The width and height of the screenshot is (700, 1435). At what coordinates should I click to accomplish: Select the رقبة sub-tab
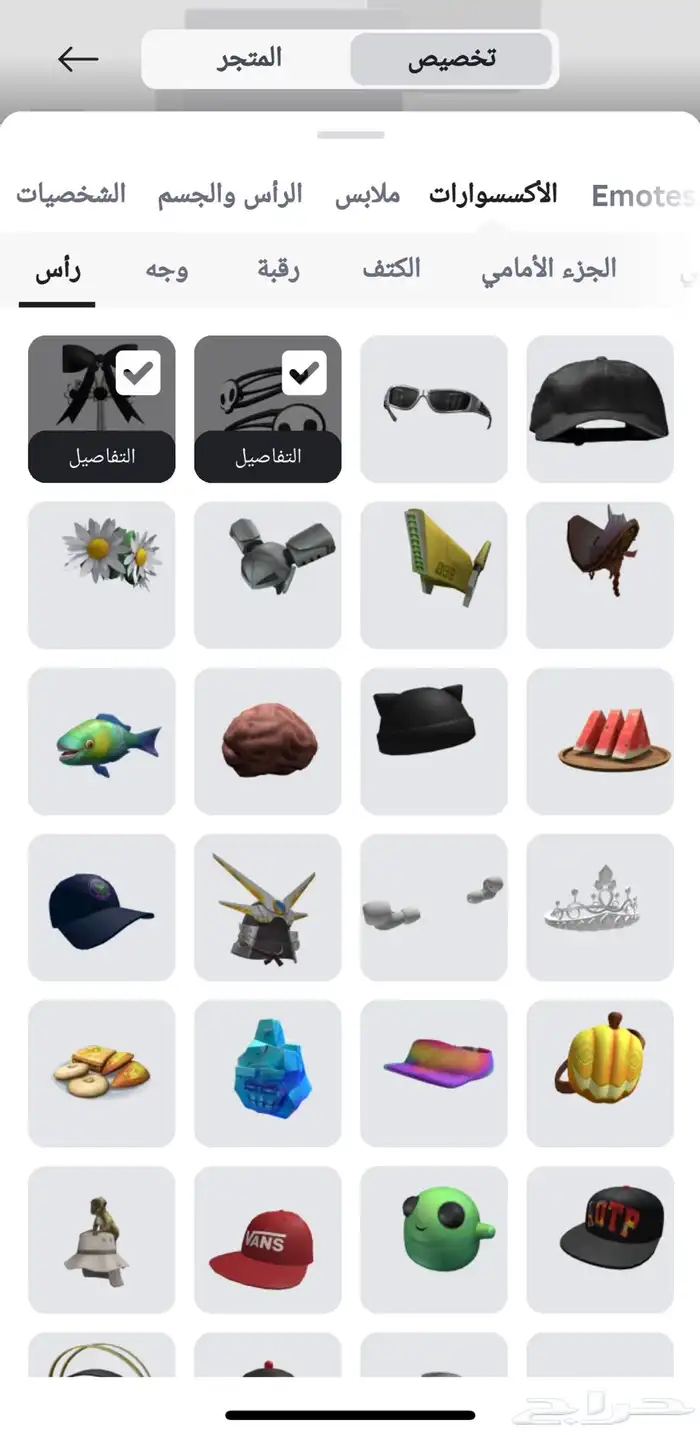coord(278,270)
